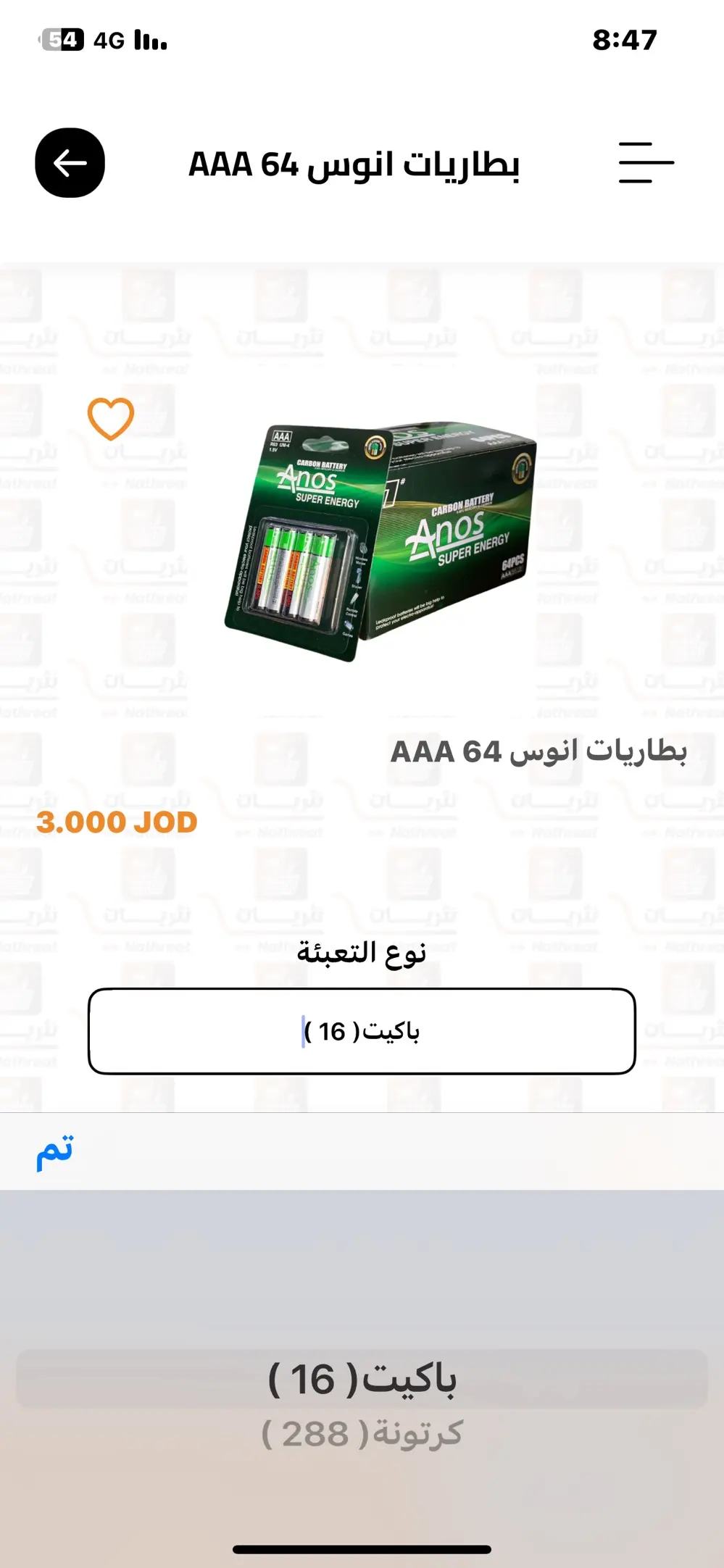Screen dimensions: 724x1568
Task: Tap the 3.000 JOD price label
Action: pos(117,822)
